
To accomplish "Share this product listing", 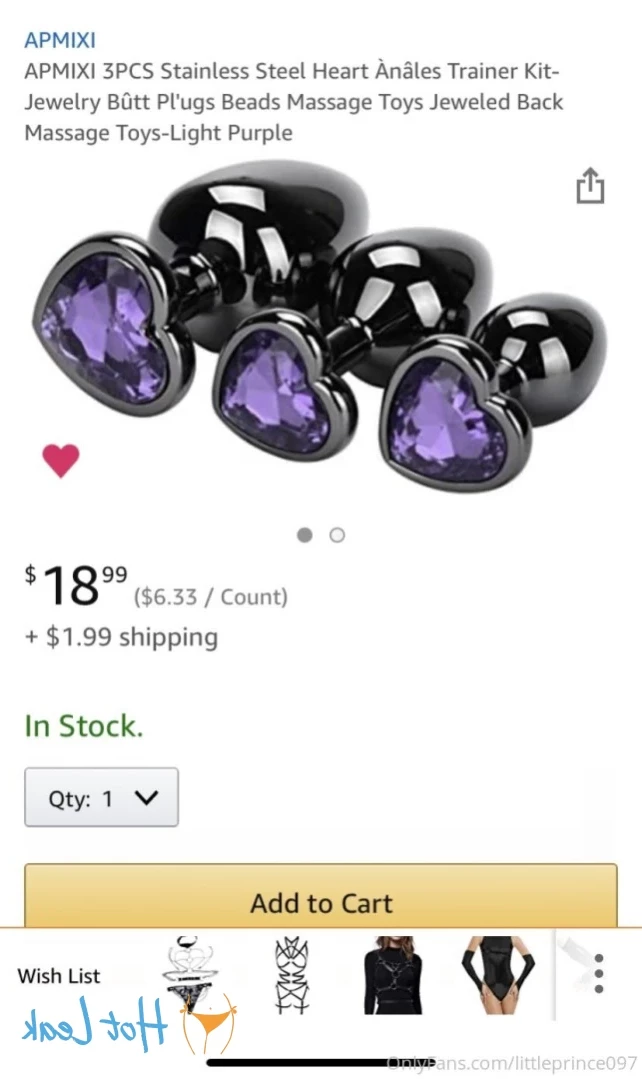I will [590, 185].
